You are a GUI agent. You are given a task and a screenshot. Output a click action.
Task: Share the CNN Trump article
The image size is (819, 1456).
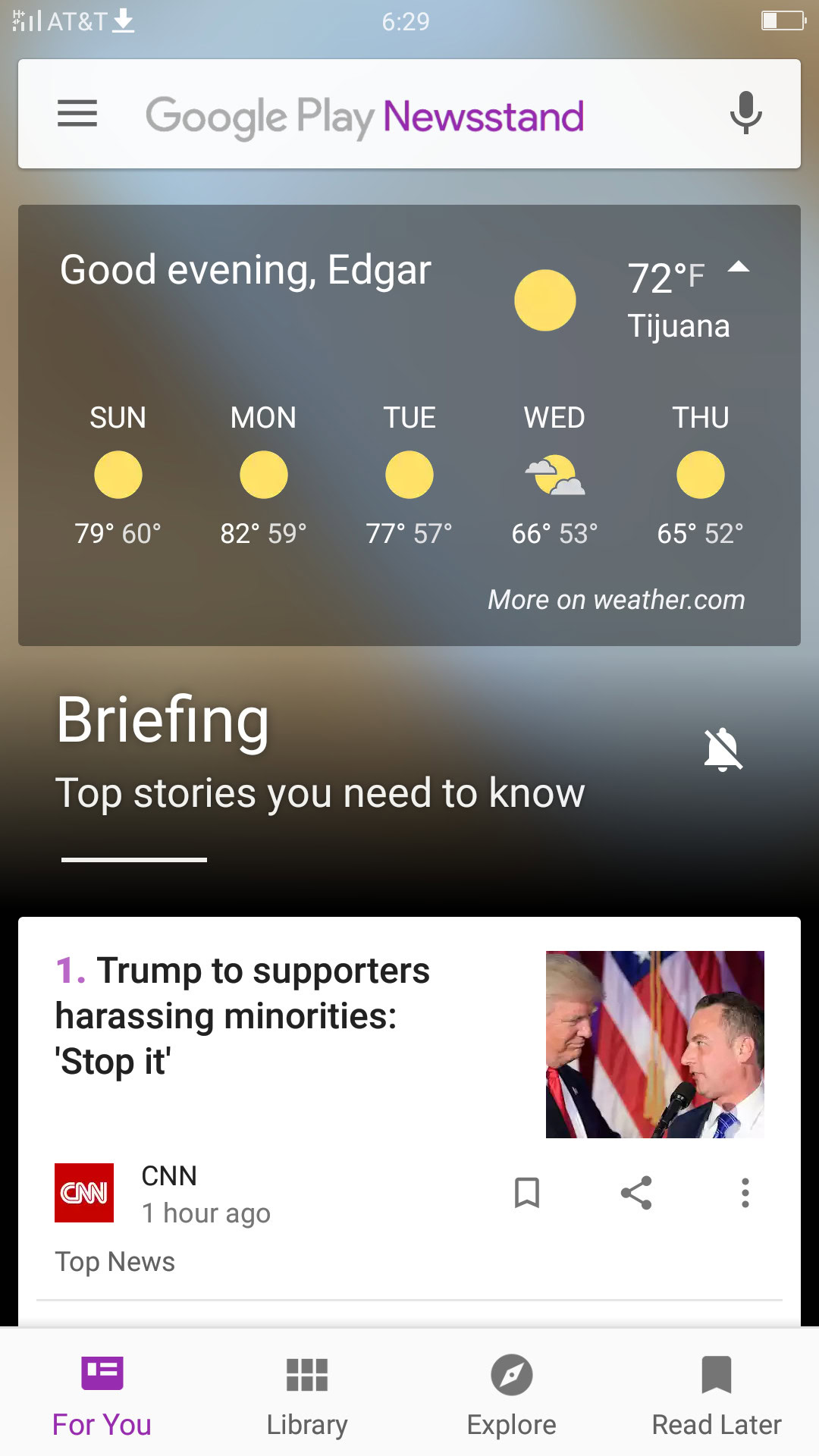click(x=636, y=1193)
